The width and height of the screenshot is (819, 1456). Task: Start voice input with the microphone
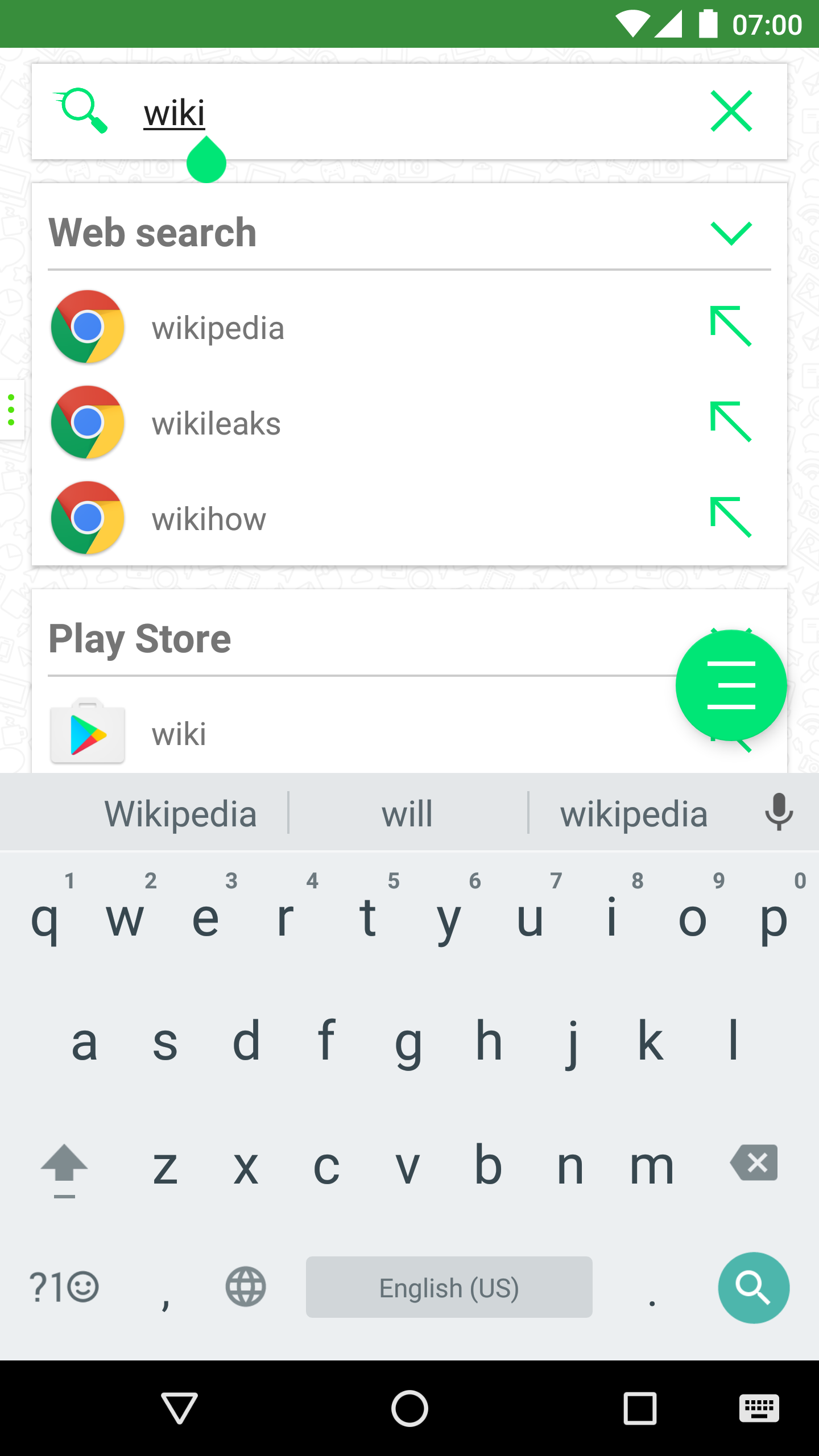(x=779, y=812)
